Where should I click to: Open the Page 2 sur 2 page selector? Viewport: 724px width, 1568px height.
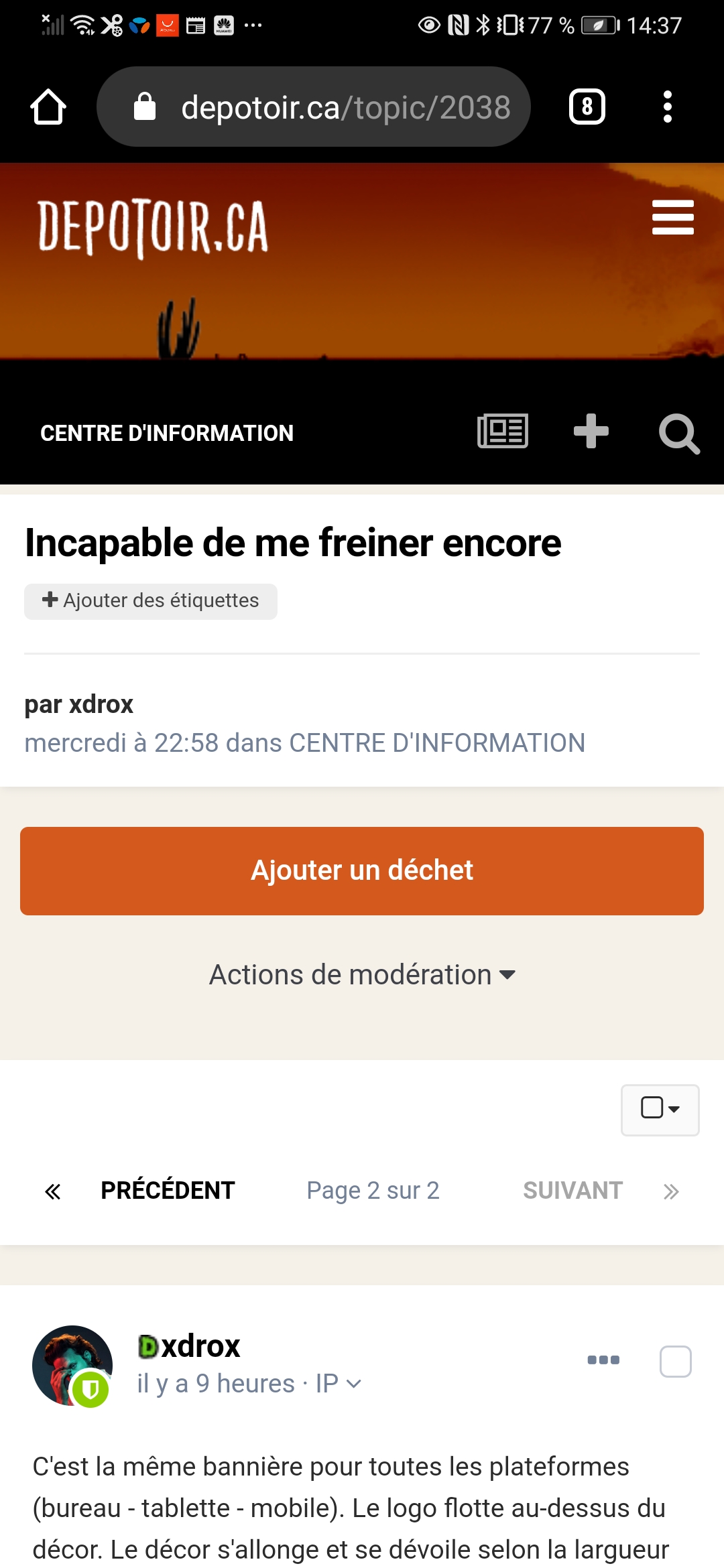(x=373, y=1191)
